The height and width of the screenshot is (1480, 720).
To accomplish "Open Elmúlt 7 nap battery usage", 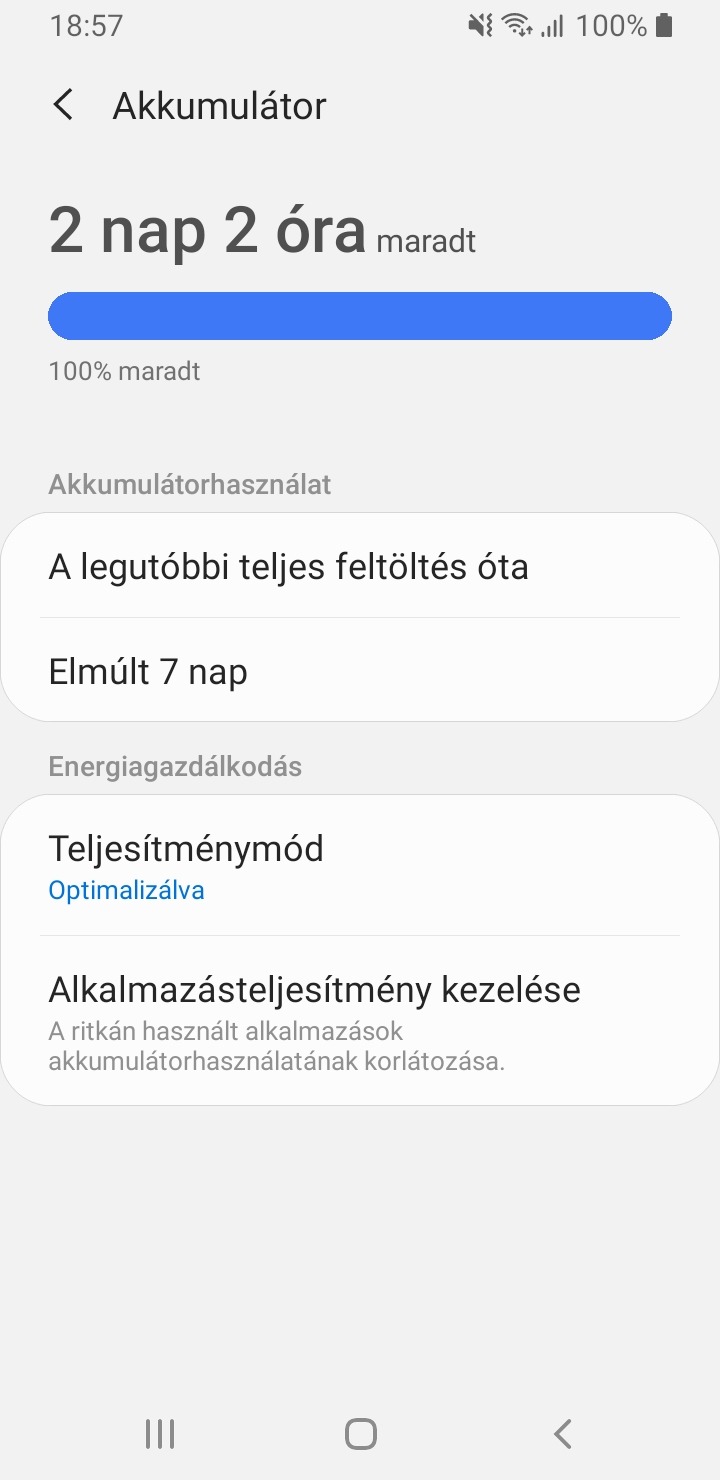I will (x=360, y=671).
